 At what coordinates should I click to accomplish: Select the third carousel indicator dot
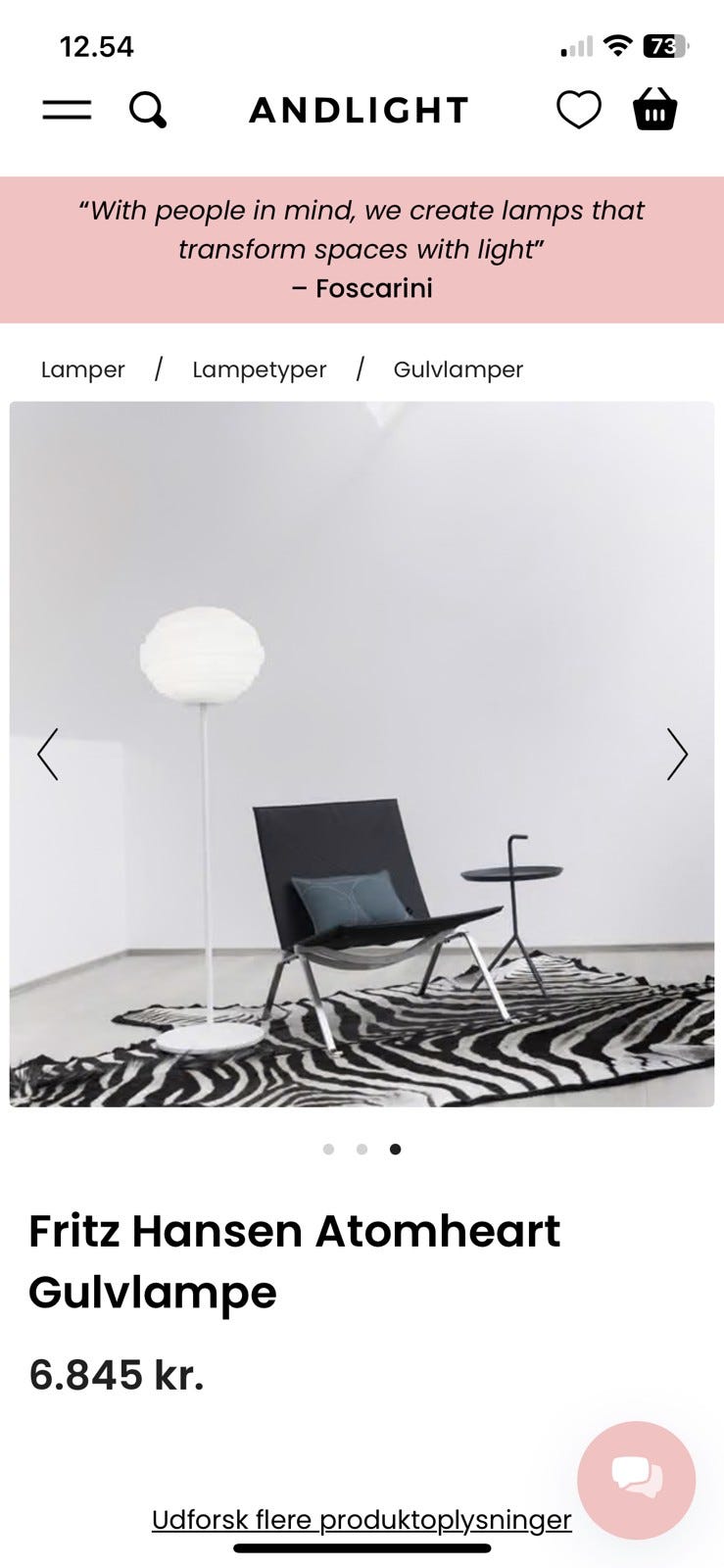point(396,1149)
